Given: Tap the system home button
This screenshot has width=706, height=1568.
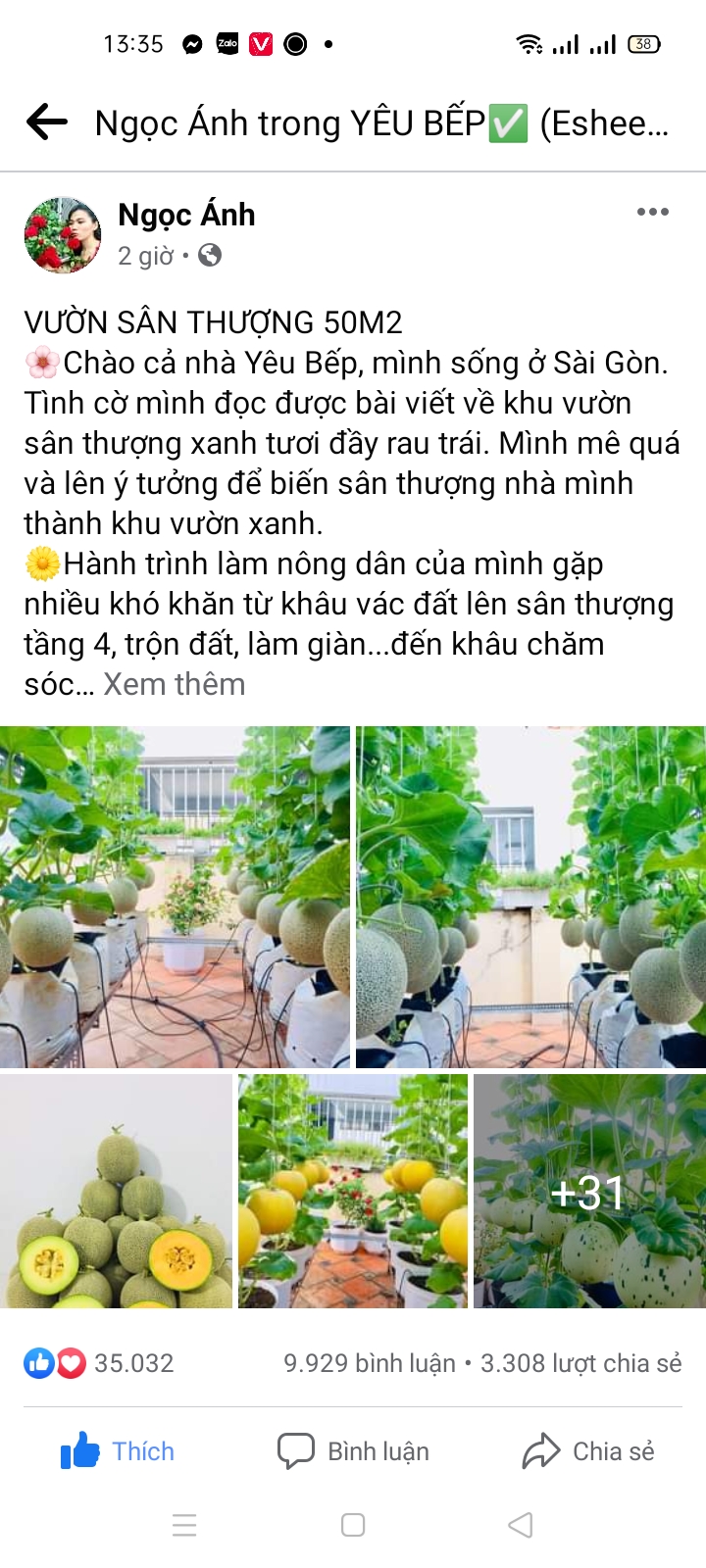Looking at the screenshot, I should pyautogui.click(x=353, y=1525).
